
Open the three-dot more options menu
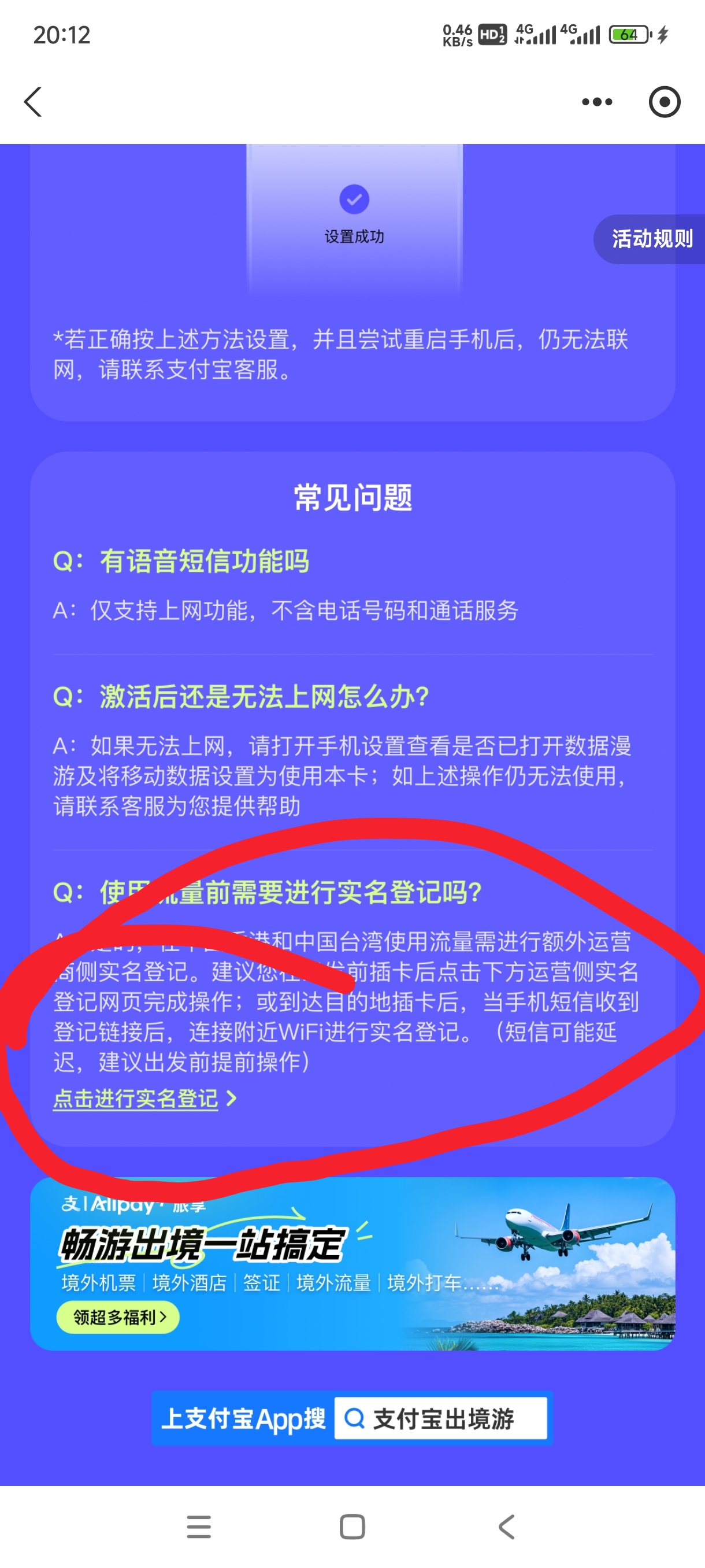[597, 102]
